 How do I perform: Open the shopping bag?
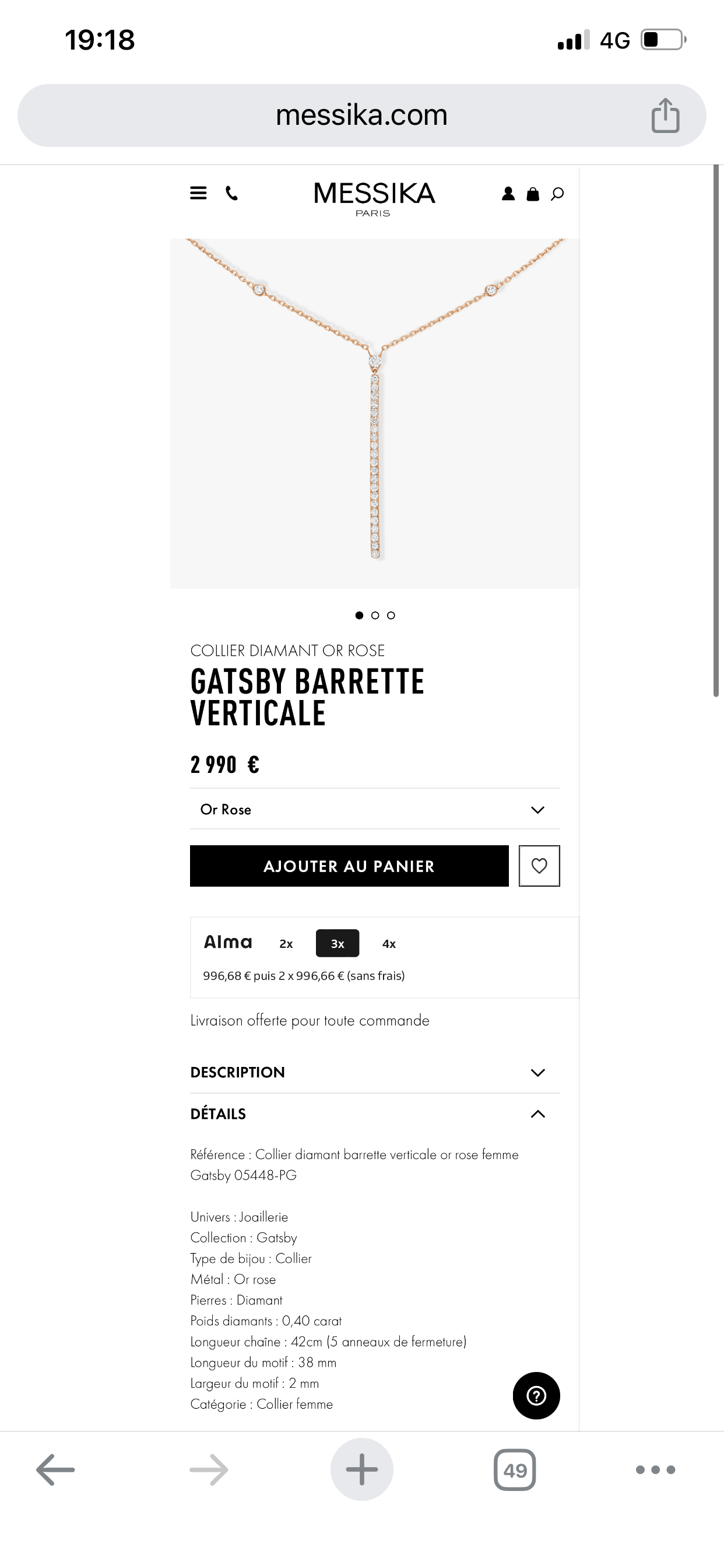(533, 194)
